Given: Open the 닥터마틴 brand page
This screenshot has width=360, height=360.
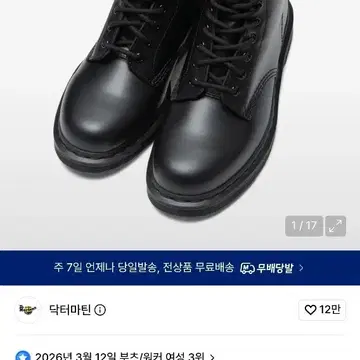Looking at the screenshot, I should click(70, 310).
